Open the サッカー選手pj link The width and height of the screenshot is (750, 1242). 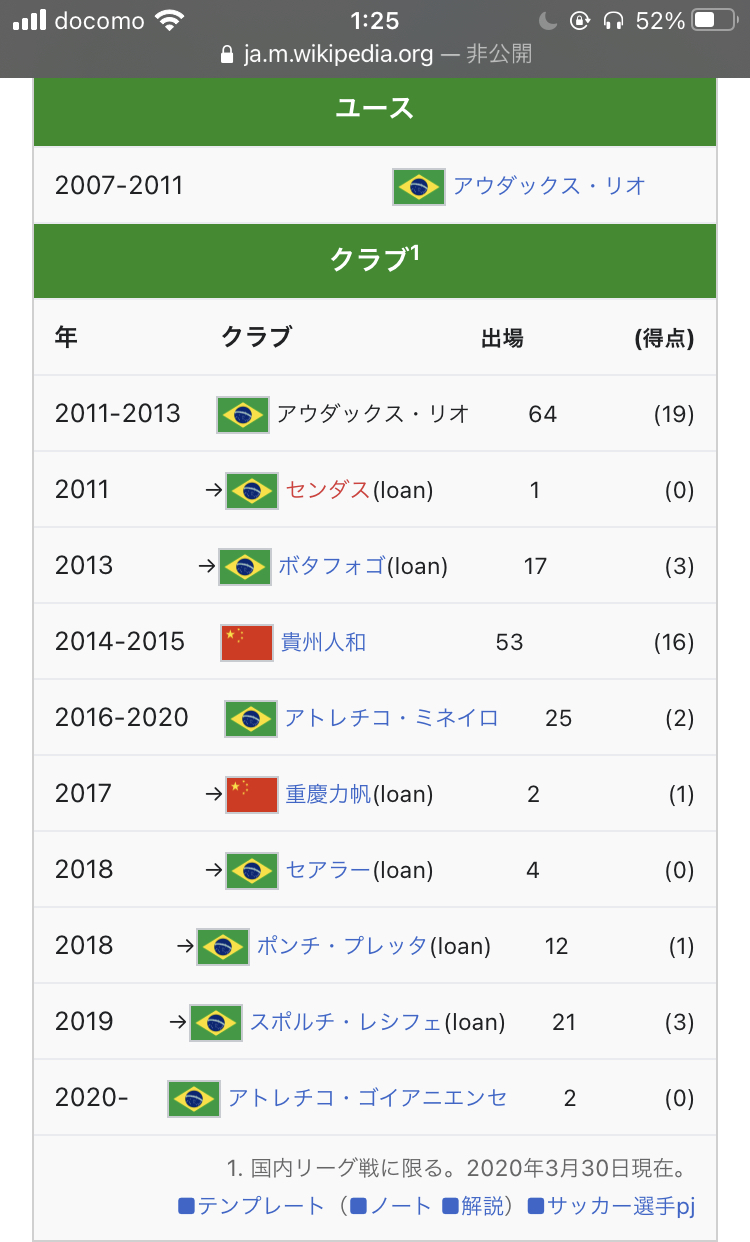click(x=611, y=1206)
